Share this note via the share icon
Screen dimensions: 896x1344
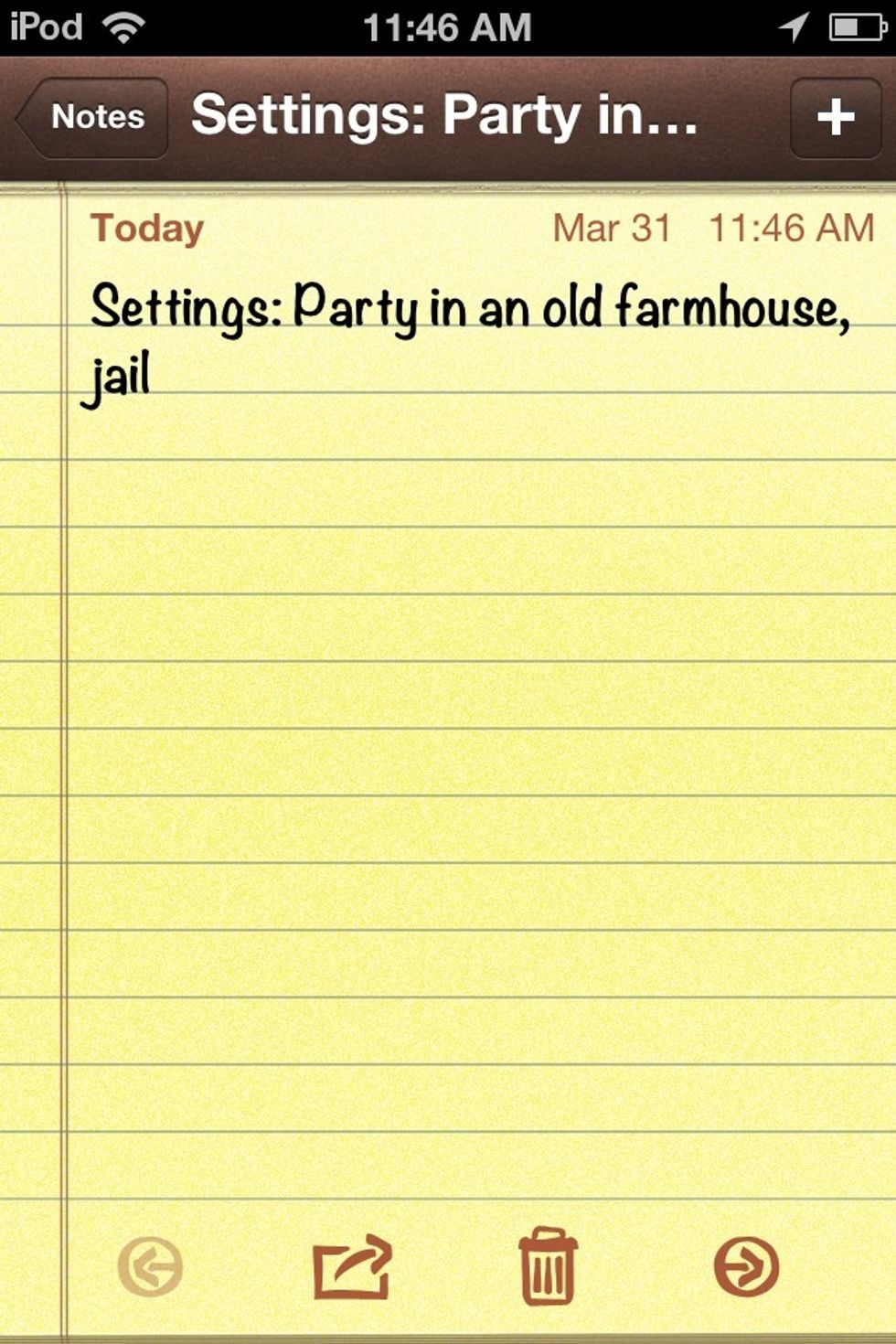point(352,1267)
